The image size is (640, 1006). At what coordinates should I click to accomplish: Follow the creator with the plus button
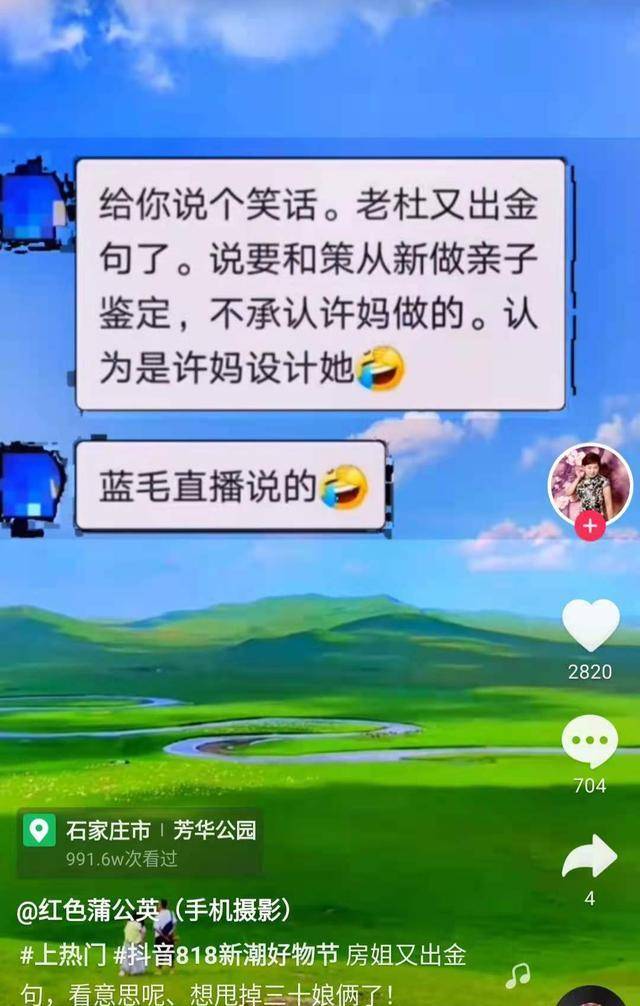590,525
